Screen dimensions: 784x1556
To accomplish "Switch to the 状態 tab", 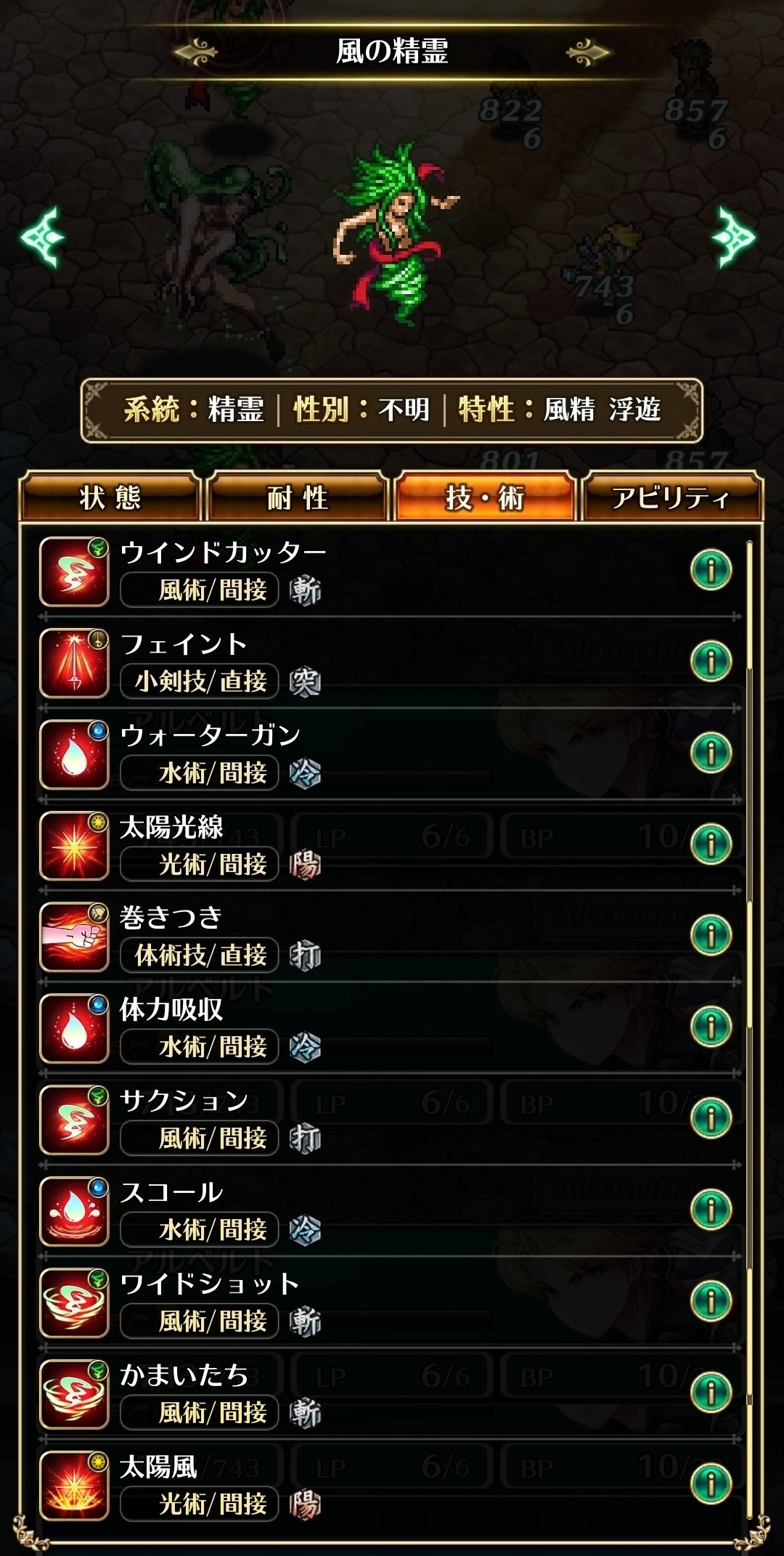I will pos(110,498).
